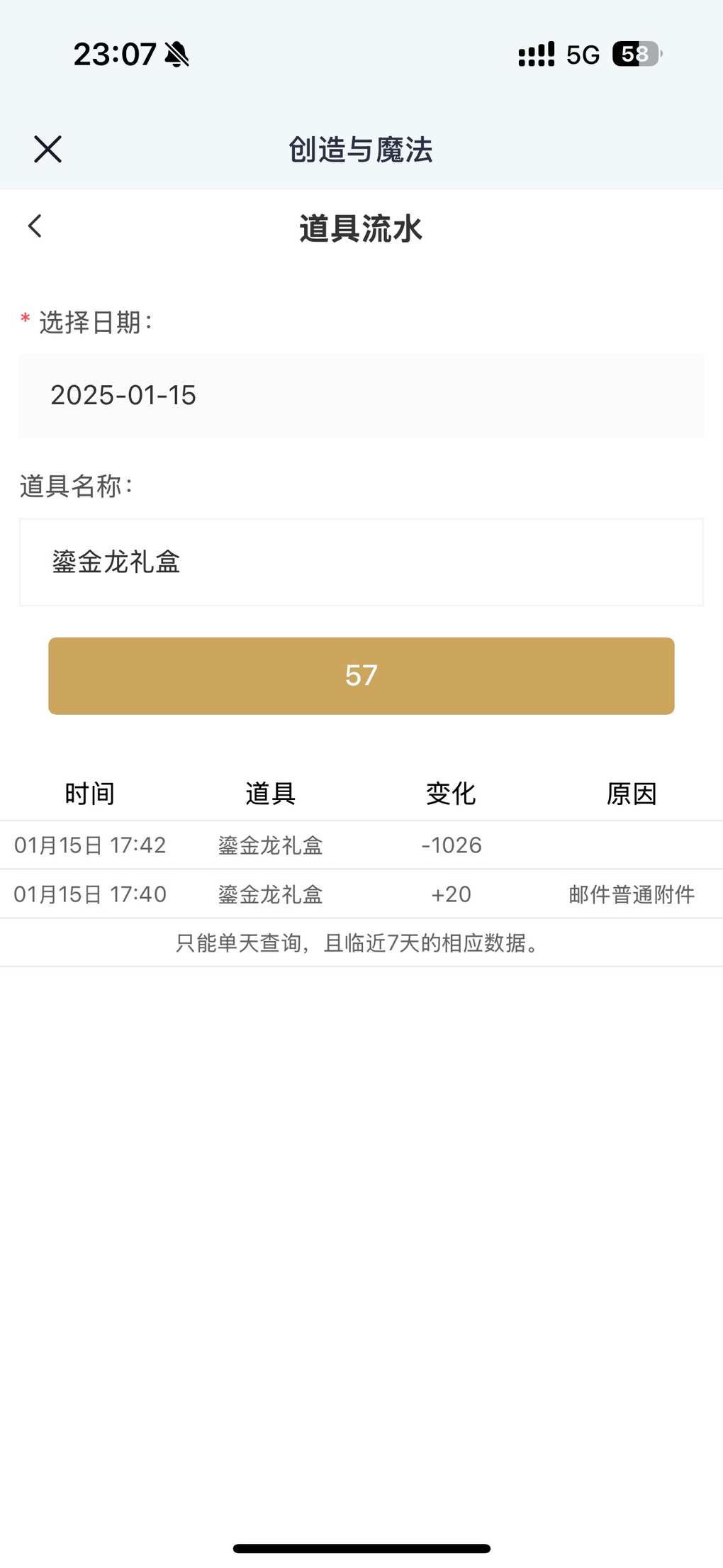
Task: Close the 创造与魔法 page
Action: pos(47,149)
